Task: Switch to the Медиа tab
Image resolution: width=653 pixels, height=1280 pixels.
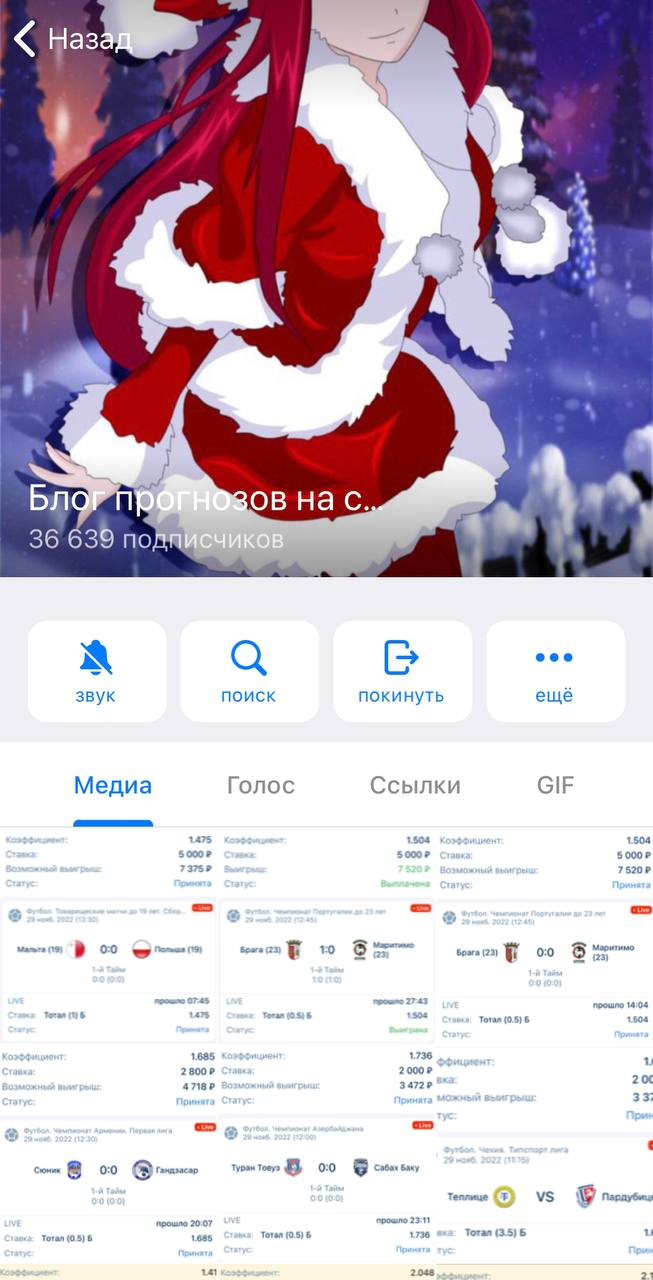Action: pos(113,785)
